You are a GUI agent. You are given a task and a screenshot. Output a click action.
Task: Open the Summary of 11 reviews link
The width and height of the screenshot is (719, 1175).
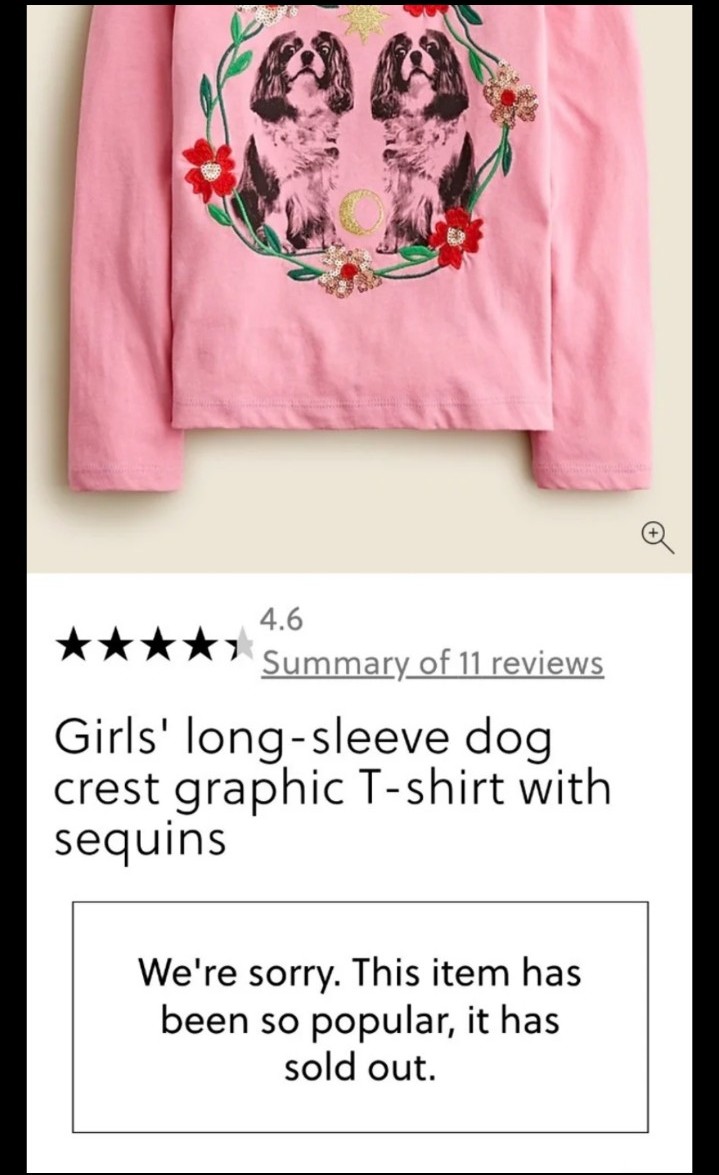click(x=433, y=663)
